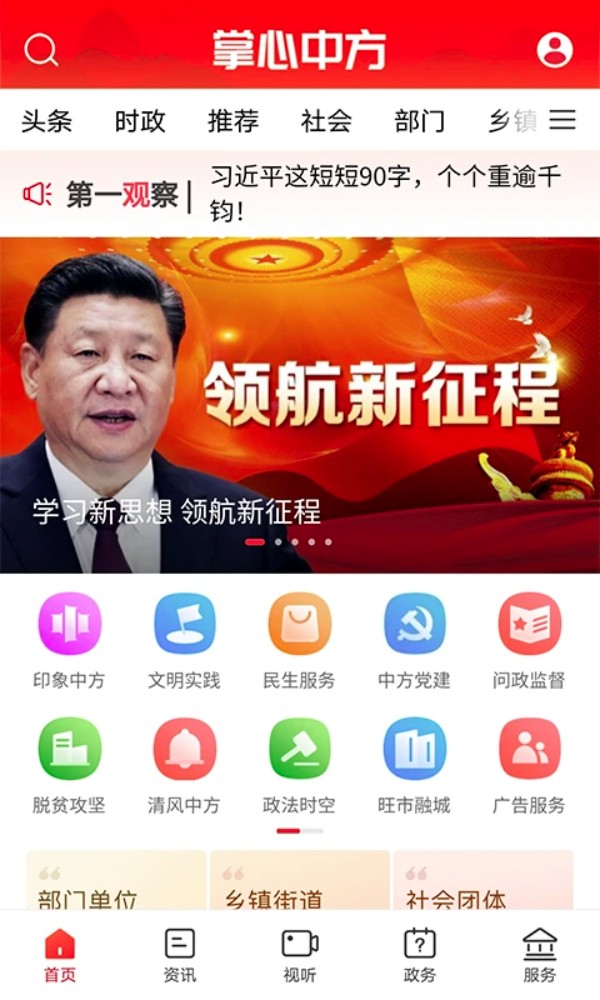The image size is (600, 1000).
Task: Switch to the 社会 tab
Action: pyautogui.click(x=326, y=122)
